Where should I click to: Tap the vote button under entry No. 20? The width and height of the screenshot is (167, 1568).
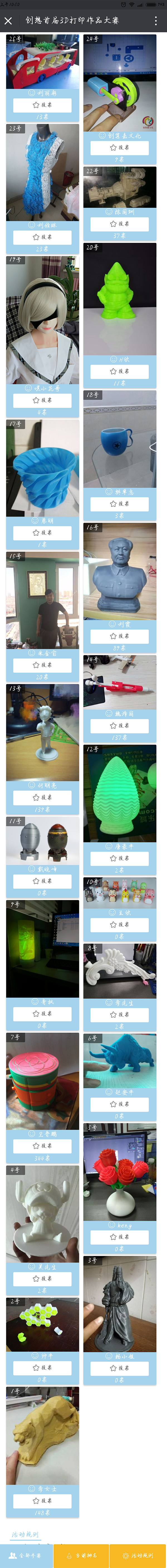120,371
